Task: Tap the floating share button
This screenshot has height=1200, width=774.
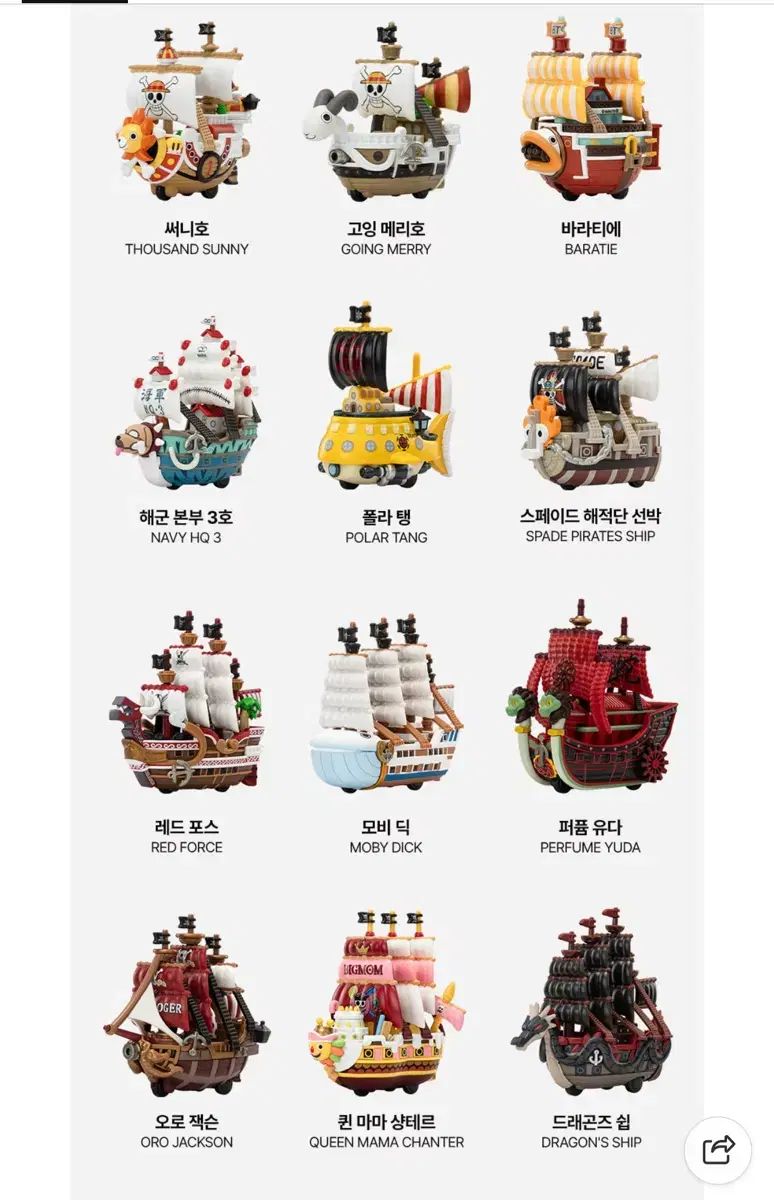Action: 718,1150
